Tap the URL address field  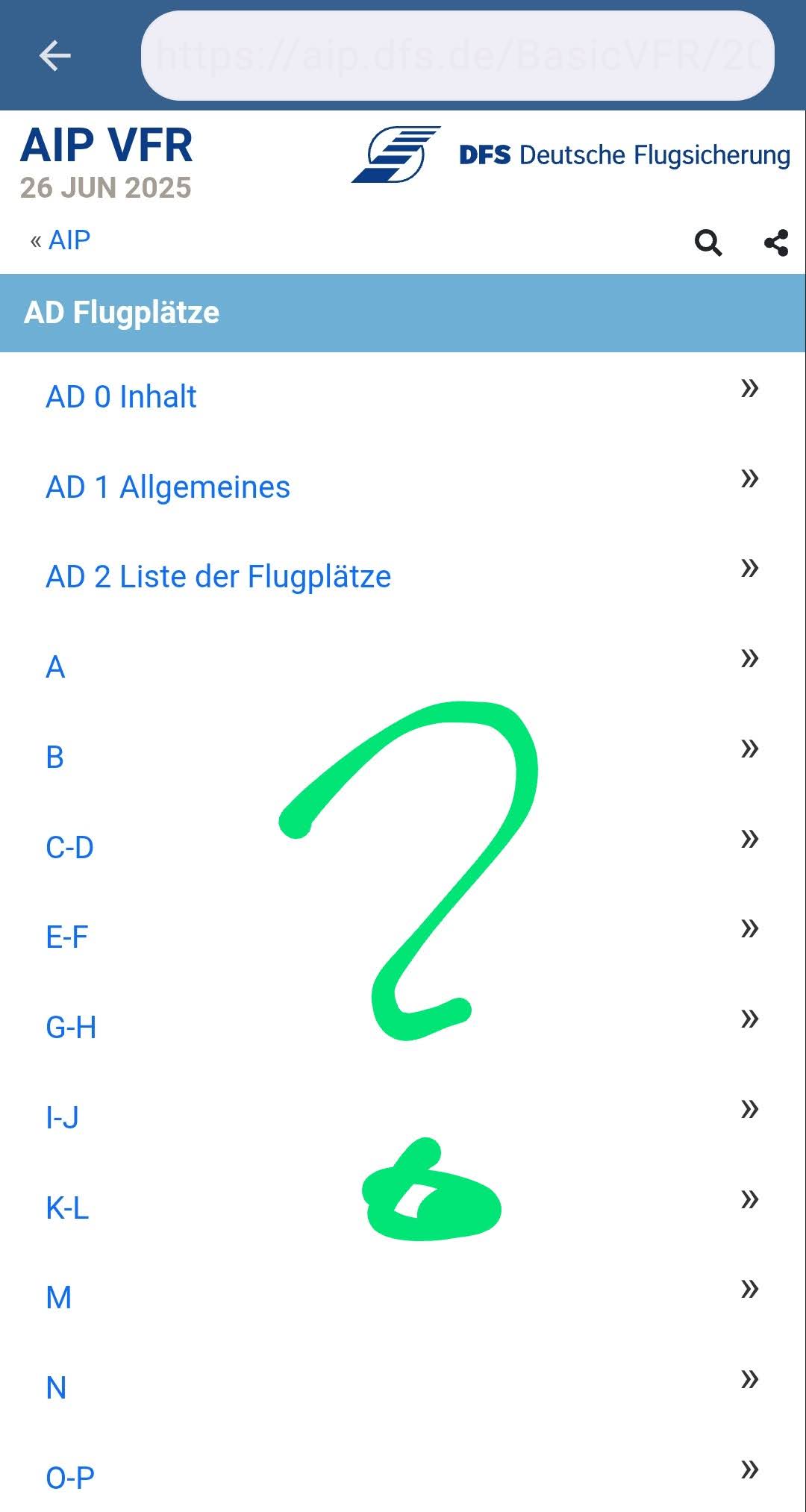(x=457, y=56)
